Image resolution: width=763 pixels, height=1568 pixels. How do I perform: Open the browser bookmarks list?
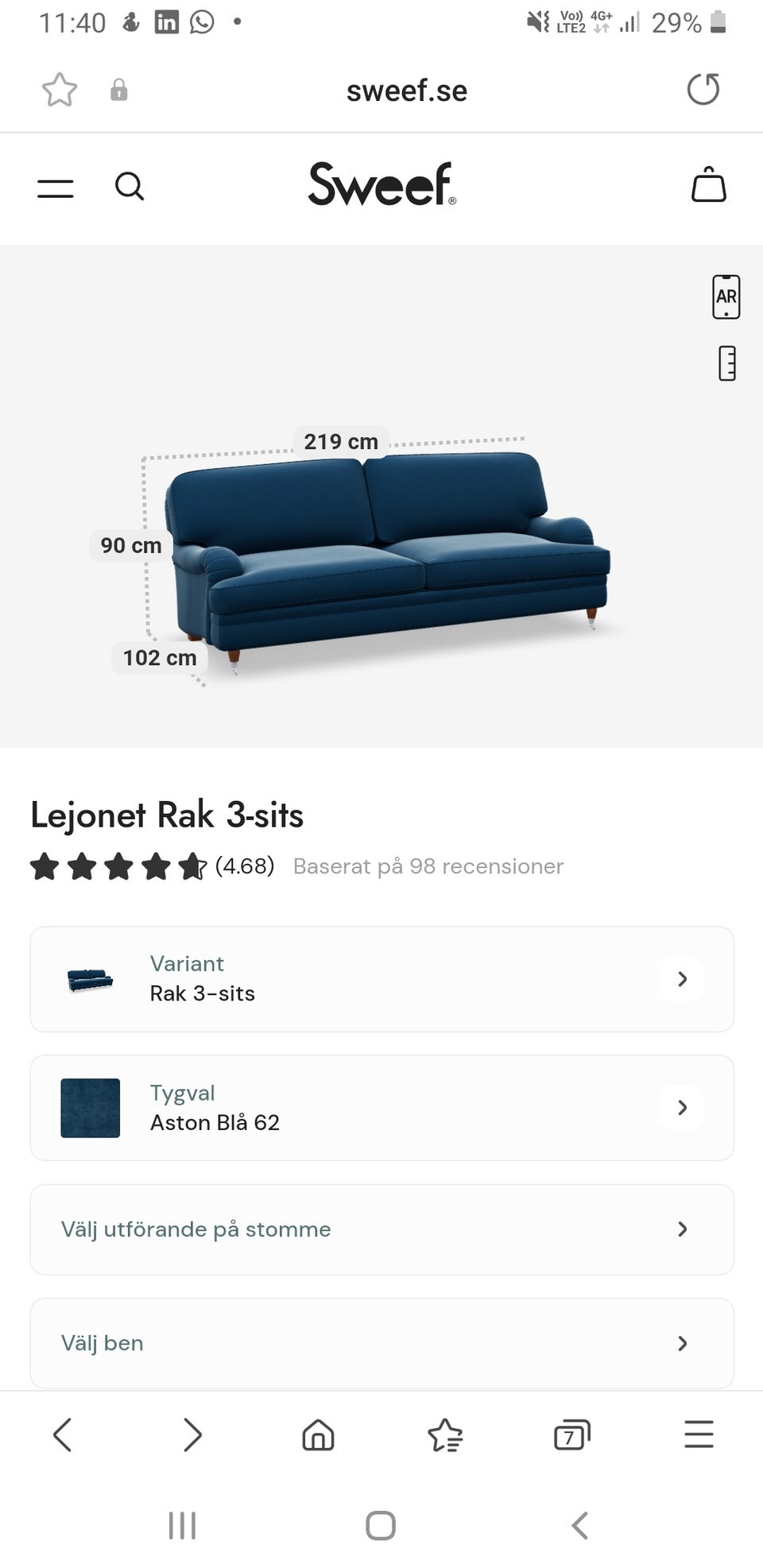click(445, 1435)
